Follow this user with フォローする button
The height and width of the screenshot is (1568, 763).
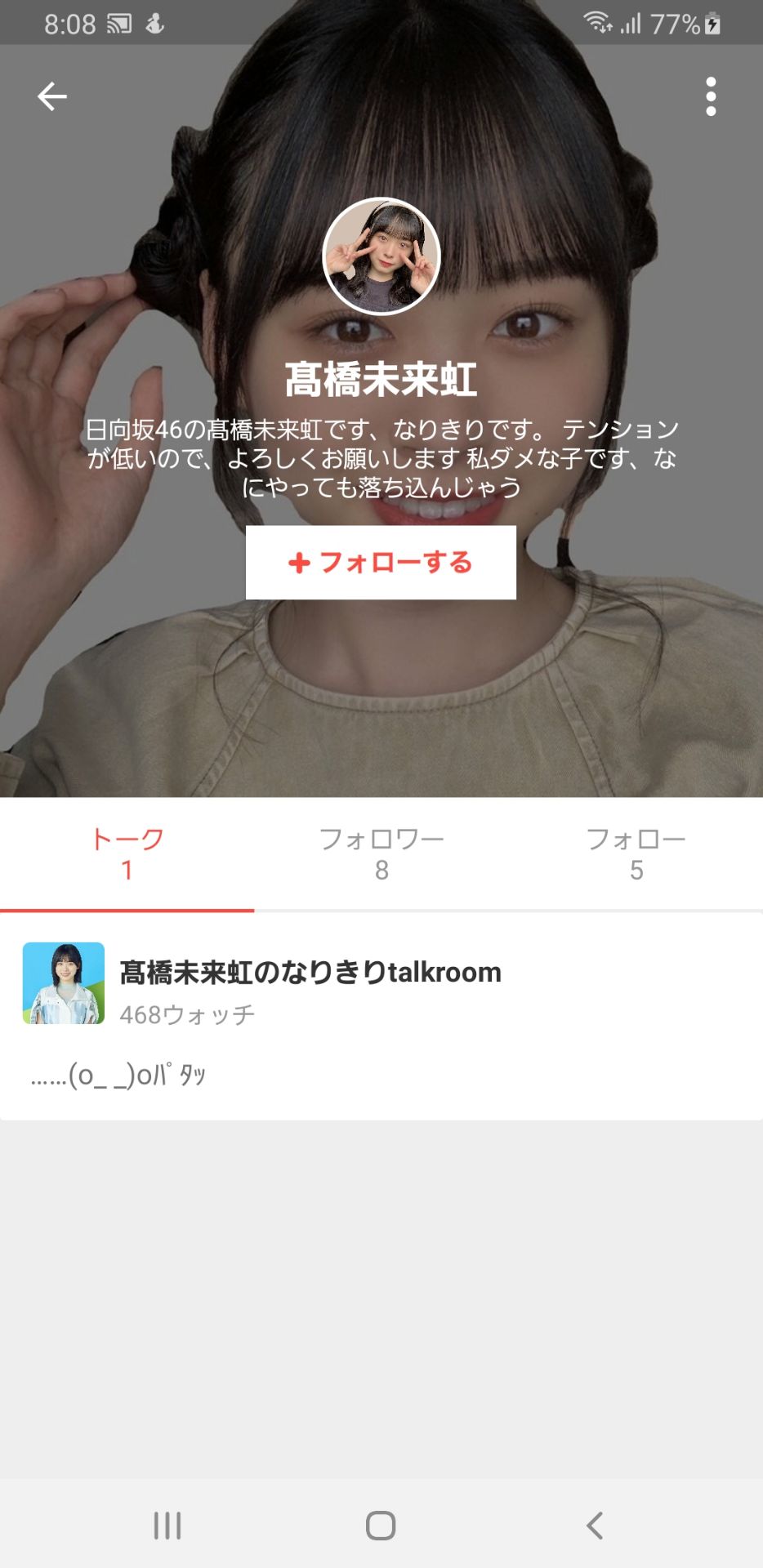pyautogui.click(x=381, y=563)
